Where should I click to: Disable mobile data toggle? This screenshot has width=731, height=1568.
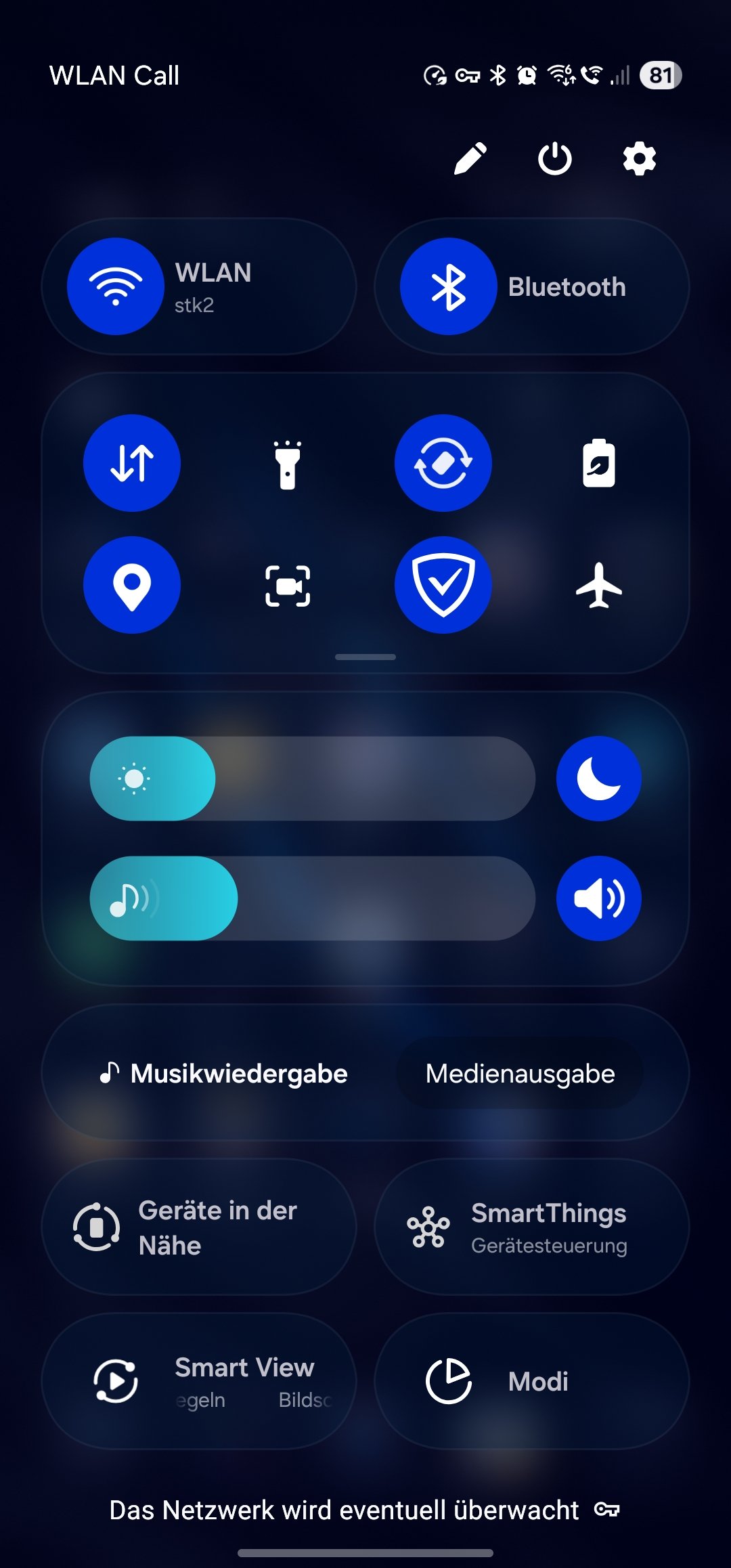tap(132, 463)
